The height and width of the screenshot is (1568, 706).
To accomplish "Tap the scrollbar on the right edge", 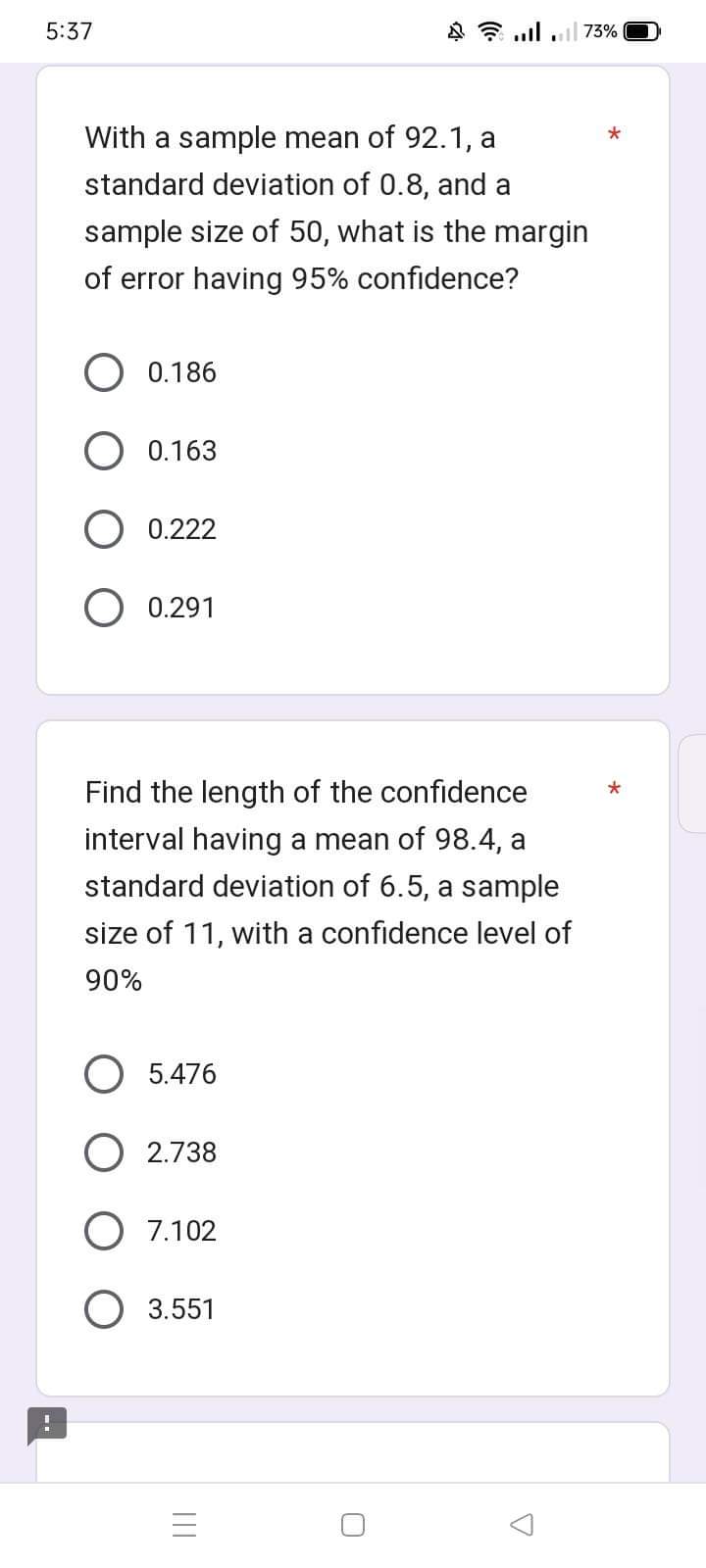I will [694, 784].
